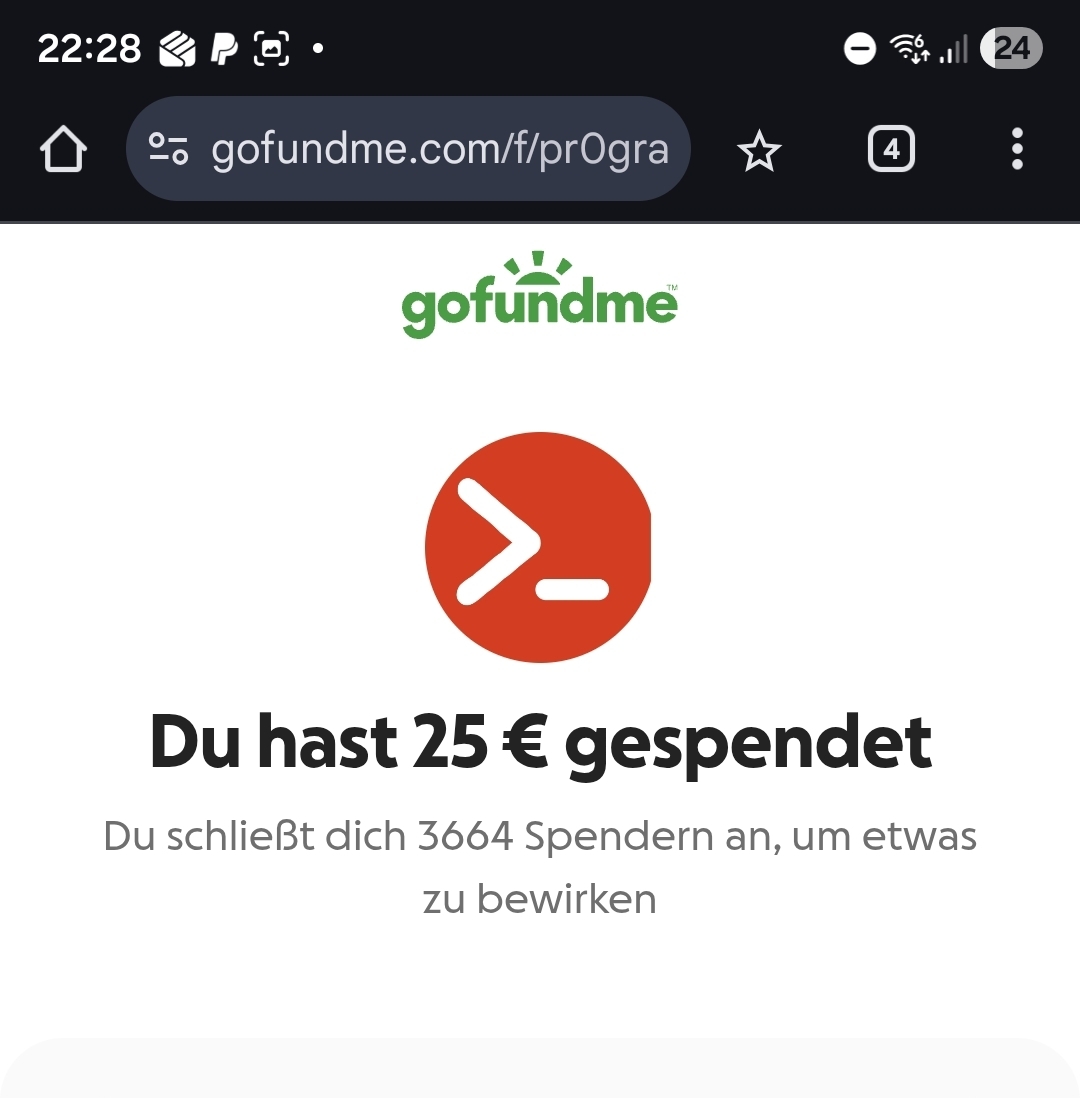This screenshot has height=1098, width=1080.
Task: Bookmark this page with the star
Action: click(x=758, y=151)
